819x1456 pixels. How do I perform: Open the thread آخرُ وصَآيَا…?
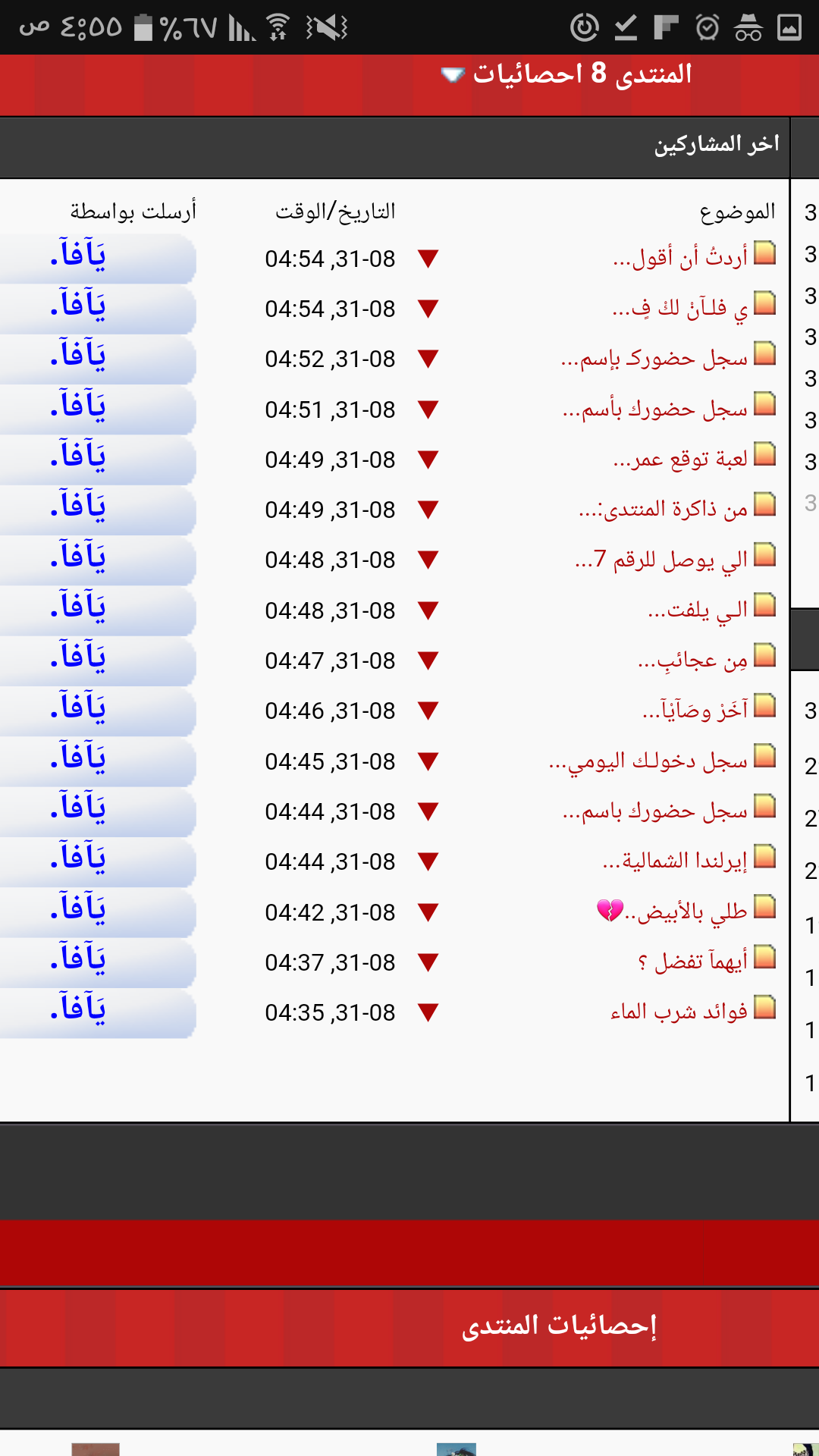[x=695, y=710]
